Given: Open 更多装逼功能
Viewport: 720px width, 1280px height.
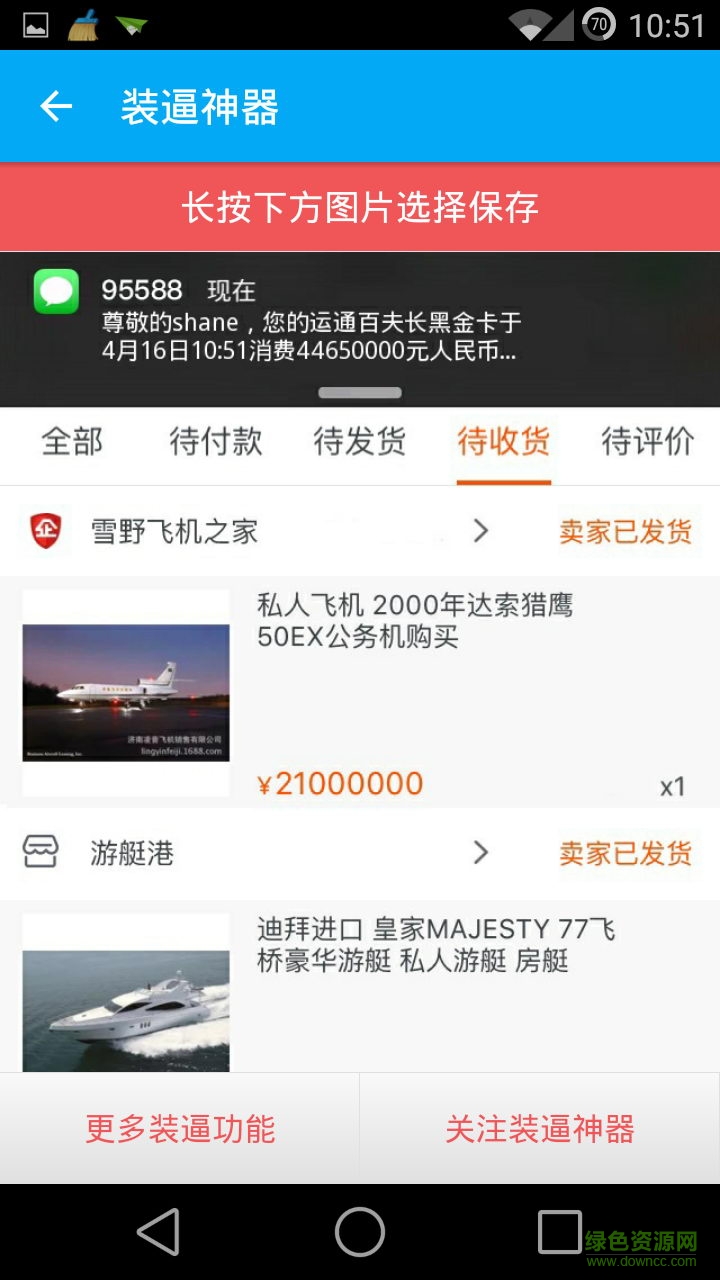Looking at the screenshot, I should tap(180, 1129).
